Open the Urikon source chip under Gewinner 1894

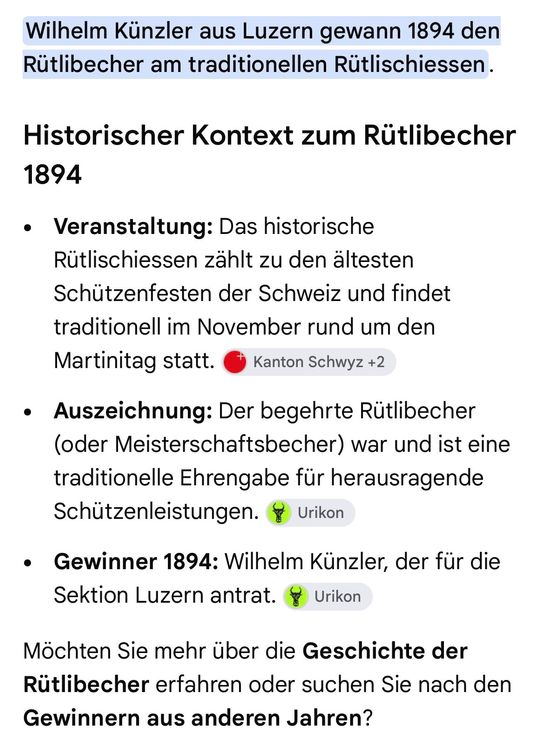(327, 596)
